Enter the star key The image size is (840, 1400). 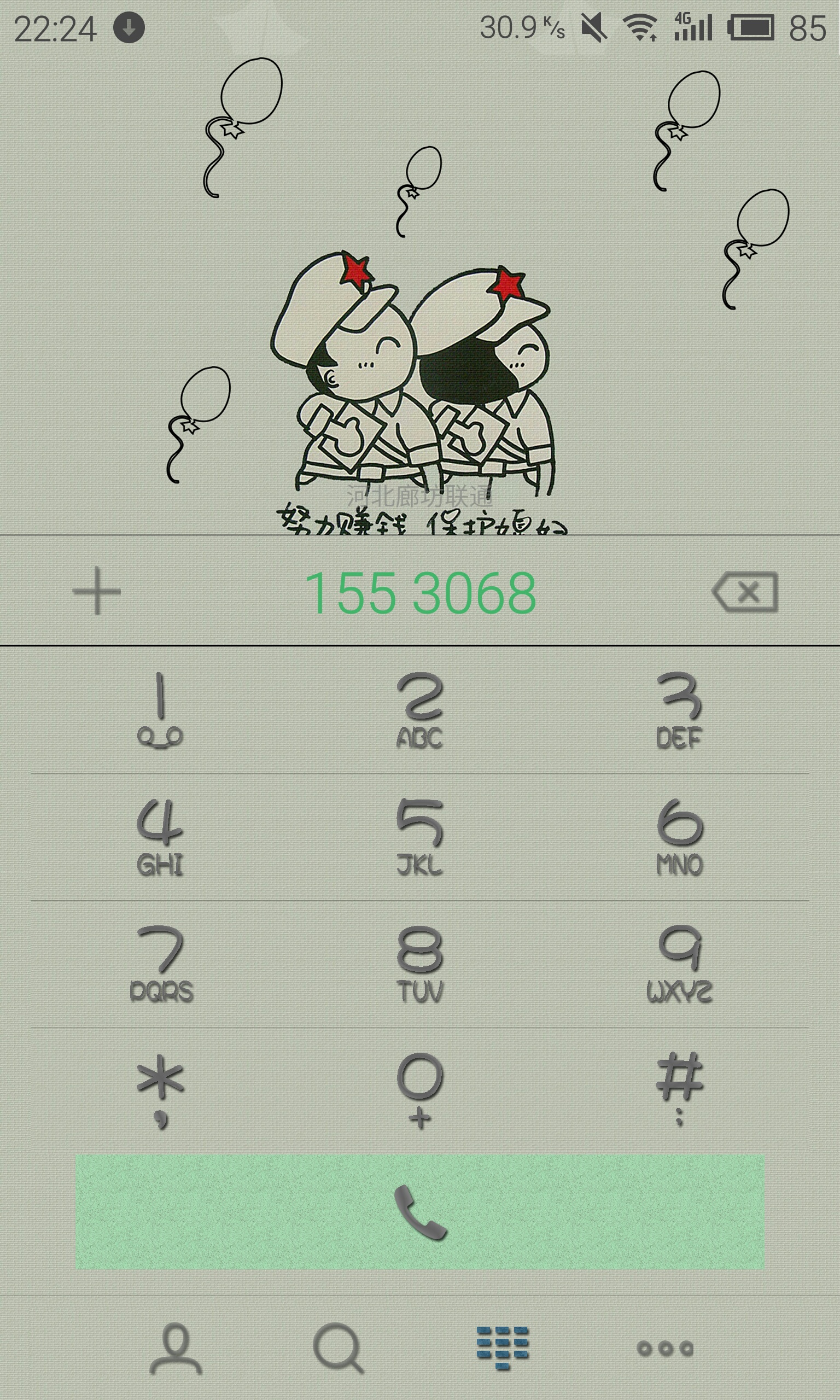click(161, 1090)
